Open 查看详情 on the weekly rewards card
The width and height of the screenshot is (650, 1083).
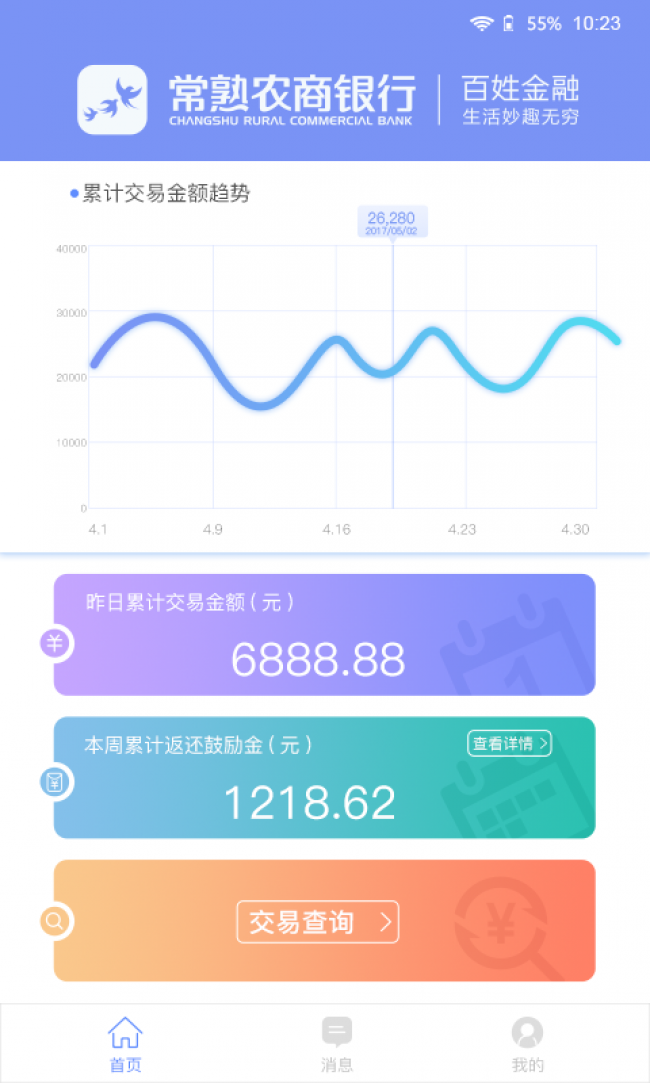509,743
